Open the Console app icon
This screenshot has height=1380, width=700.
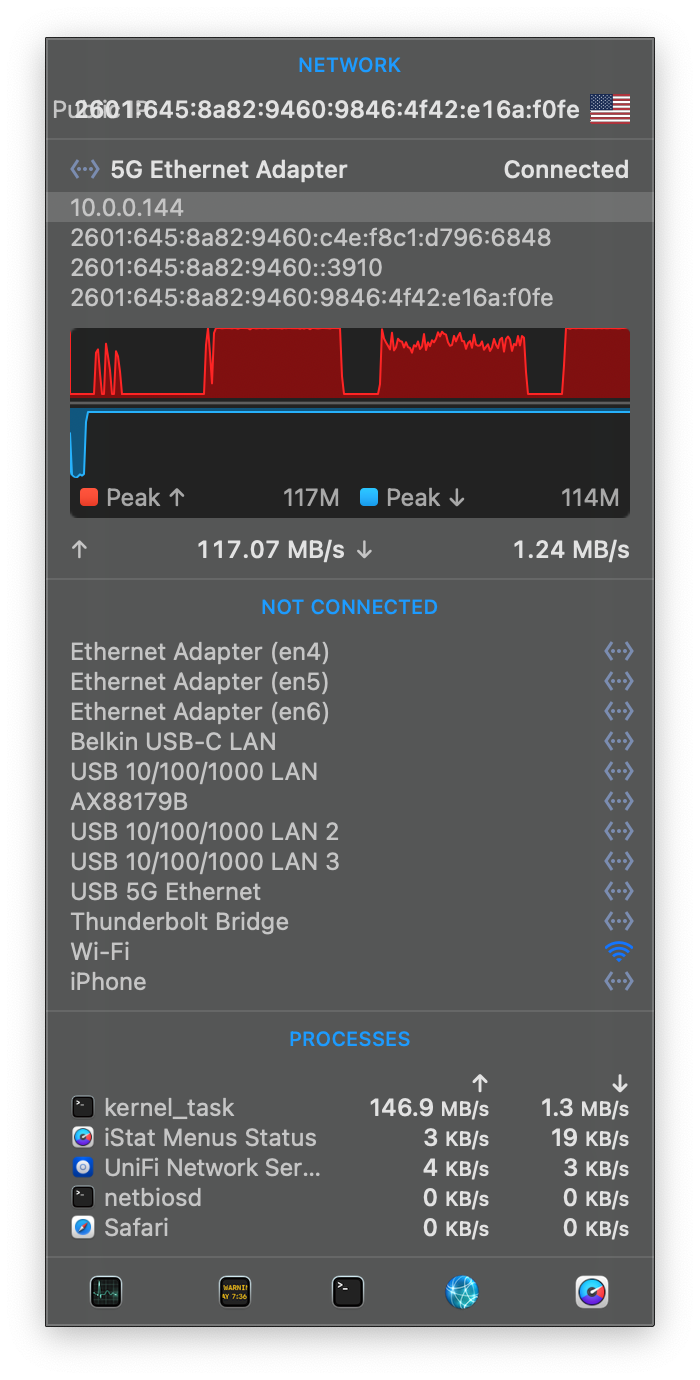235,1292
